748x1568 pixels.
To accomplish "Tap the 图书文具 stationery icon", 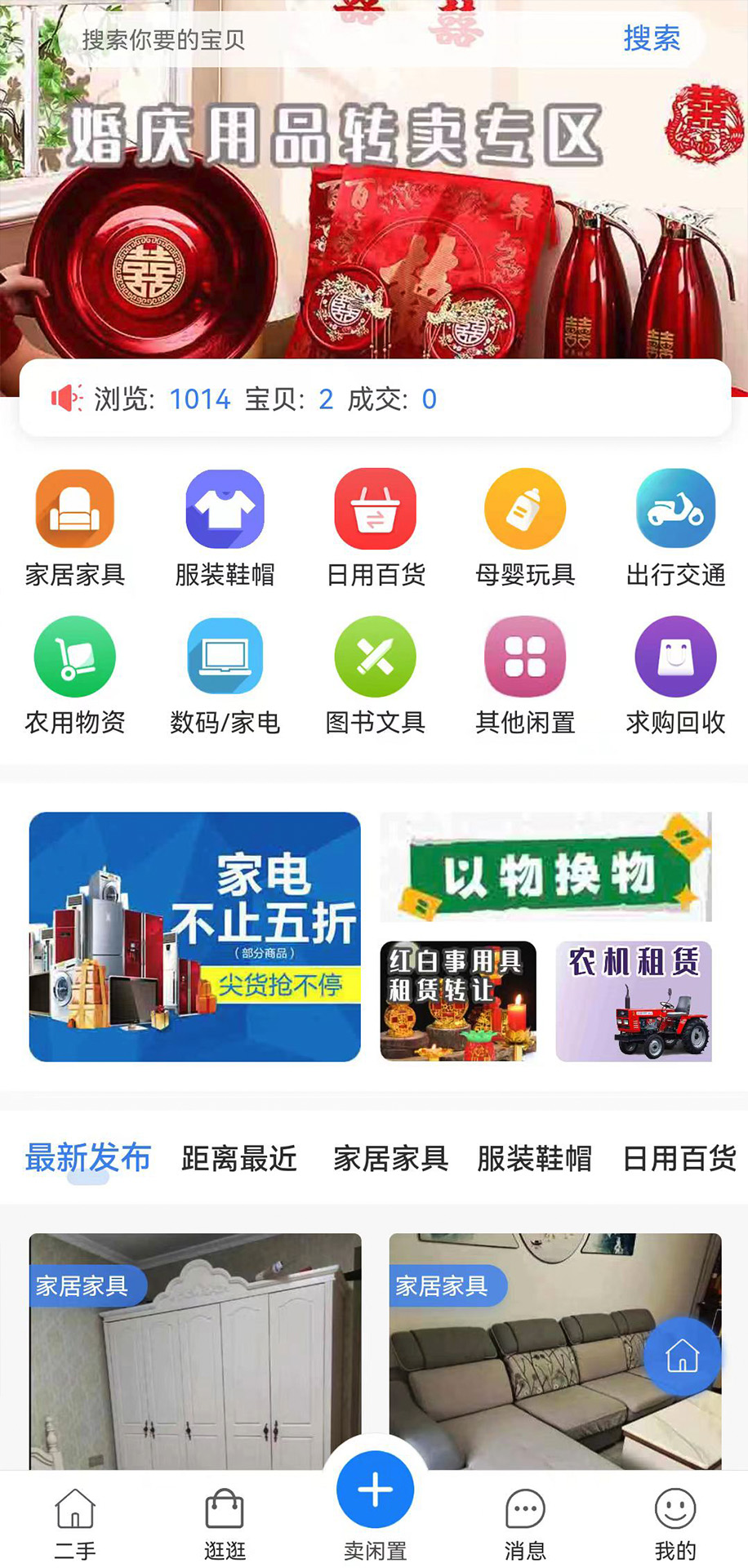I will point(375,656).
